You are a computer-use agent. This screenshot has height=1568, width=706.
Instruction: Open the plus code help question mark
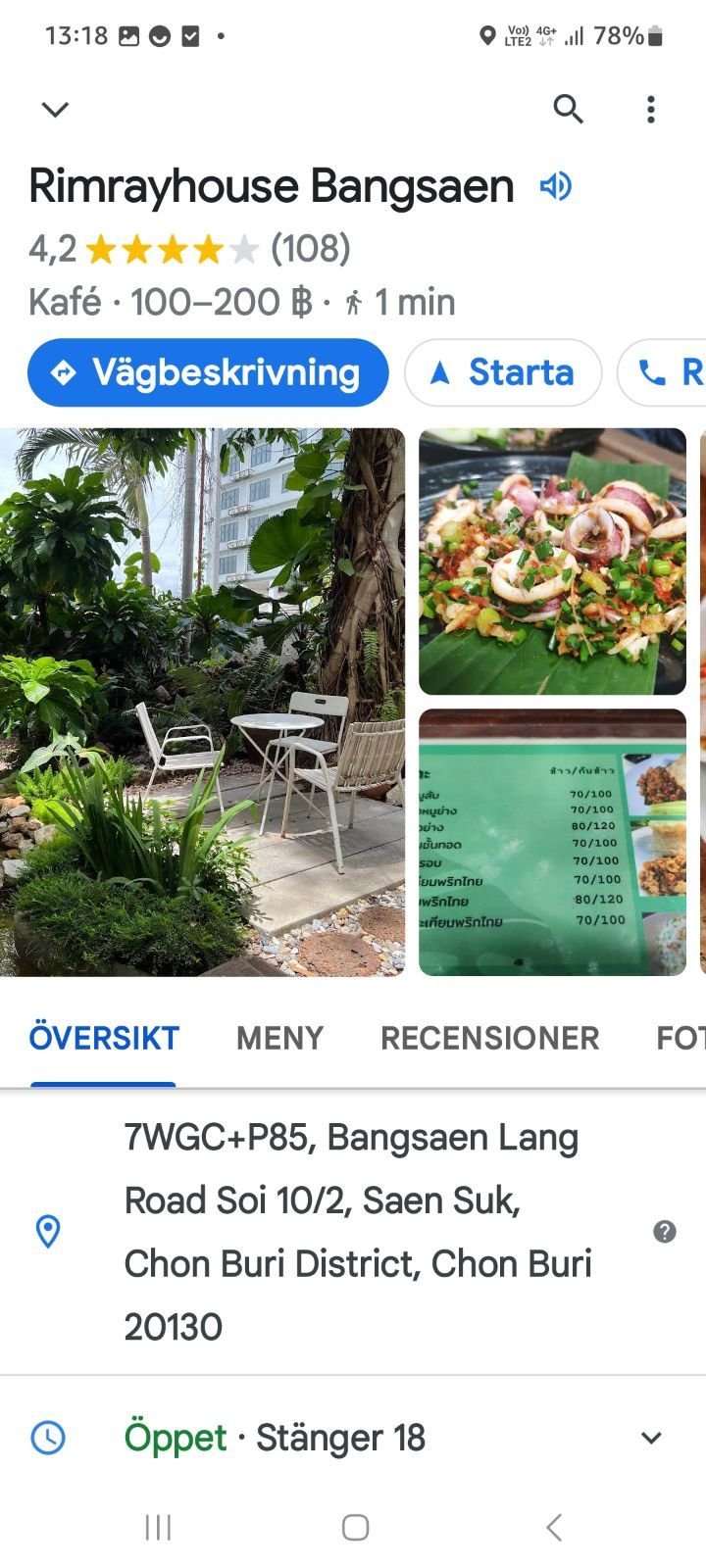[665, 1232]
